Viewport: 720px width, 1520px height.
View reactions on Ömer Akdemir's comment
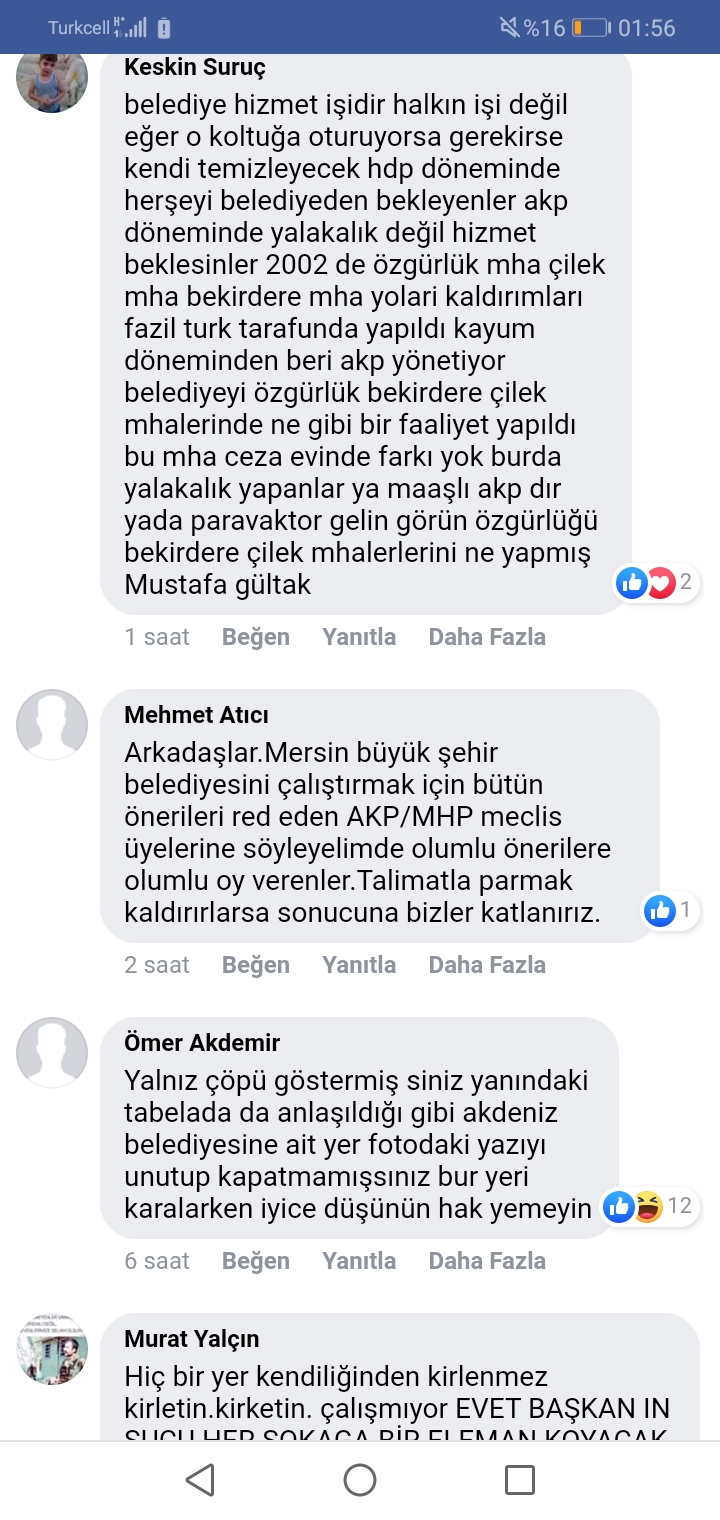pyautogui.click(x=648, y=1207)
